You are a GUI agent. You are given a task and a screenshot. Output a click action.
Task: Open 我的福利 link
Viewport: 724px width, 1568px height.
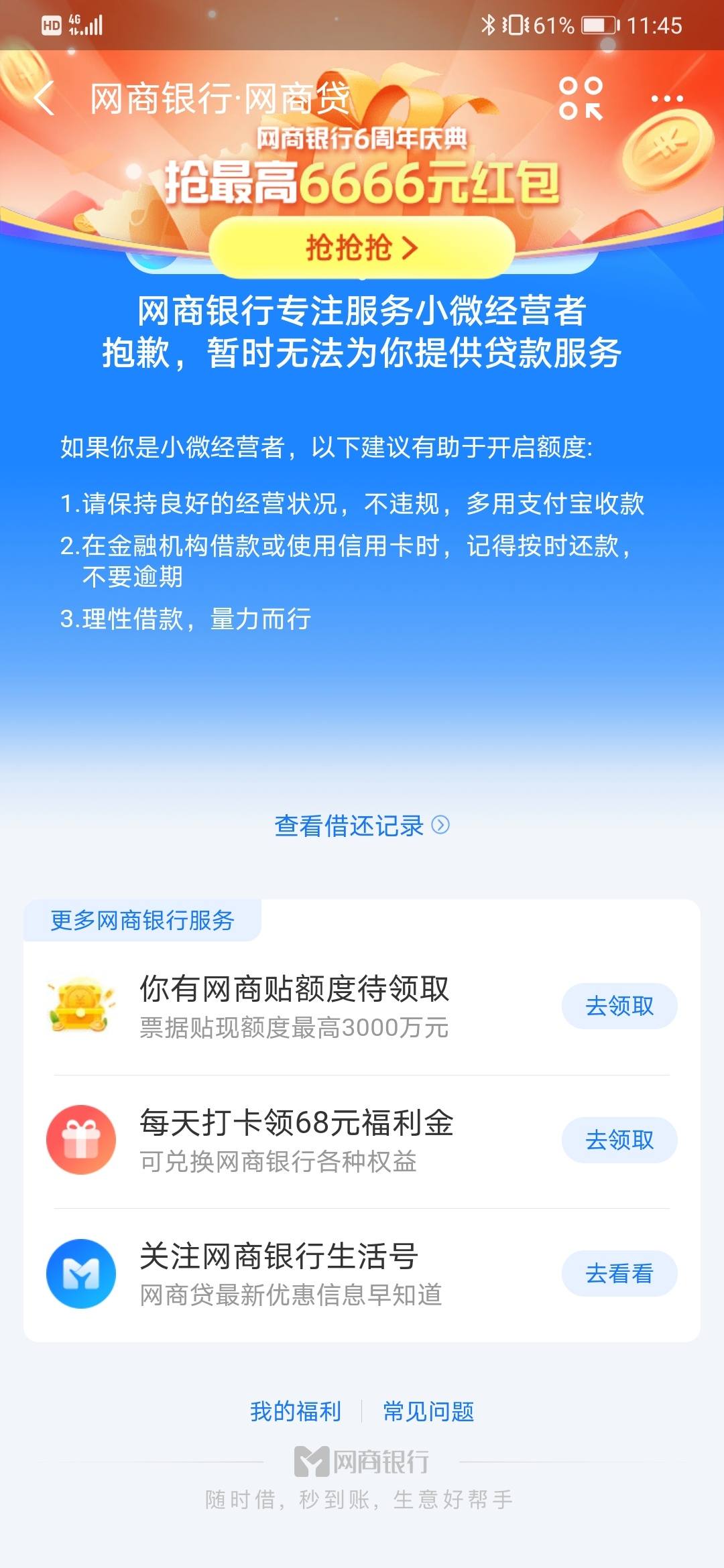pyautogui.click(x=296, y=1411)
